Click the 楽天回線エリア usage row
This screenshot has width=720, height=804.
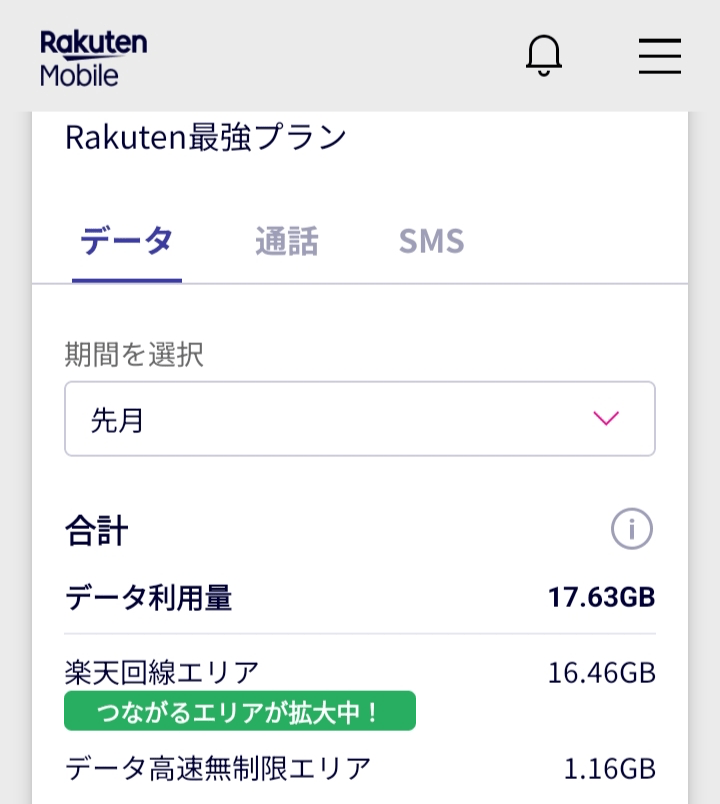160,672
